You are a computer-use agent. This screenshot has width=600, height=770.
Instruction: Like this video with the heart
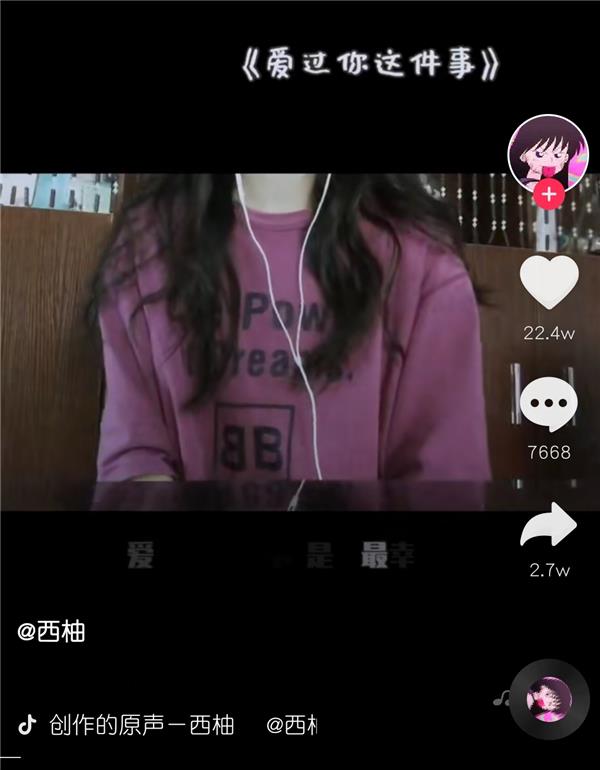tap(548, 282)
